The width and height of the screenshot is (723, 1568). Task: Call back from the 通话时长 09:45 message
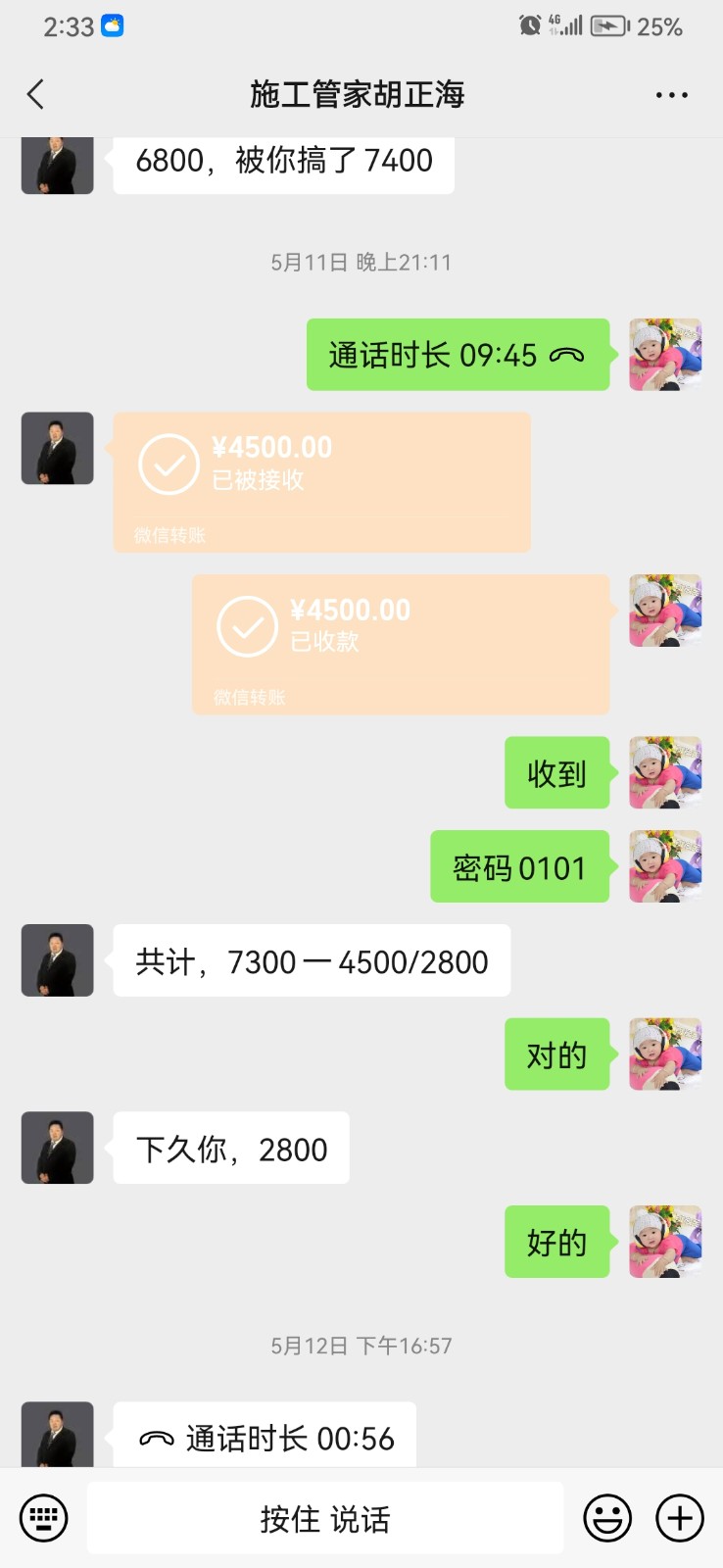pyautogui.click(x=458, y=355)
